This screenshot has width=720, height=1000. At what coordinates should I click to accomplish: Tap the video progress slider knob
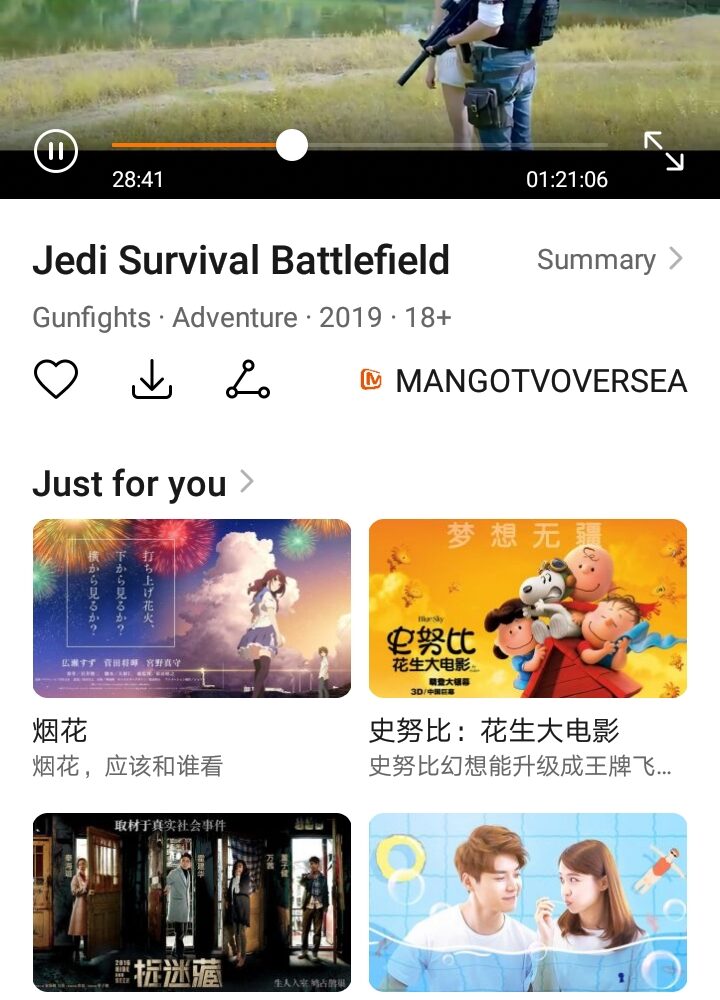[x=291, y=145]
